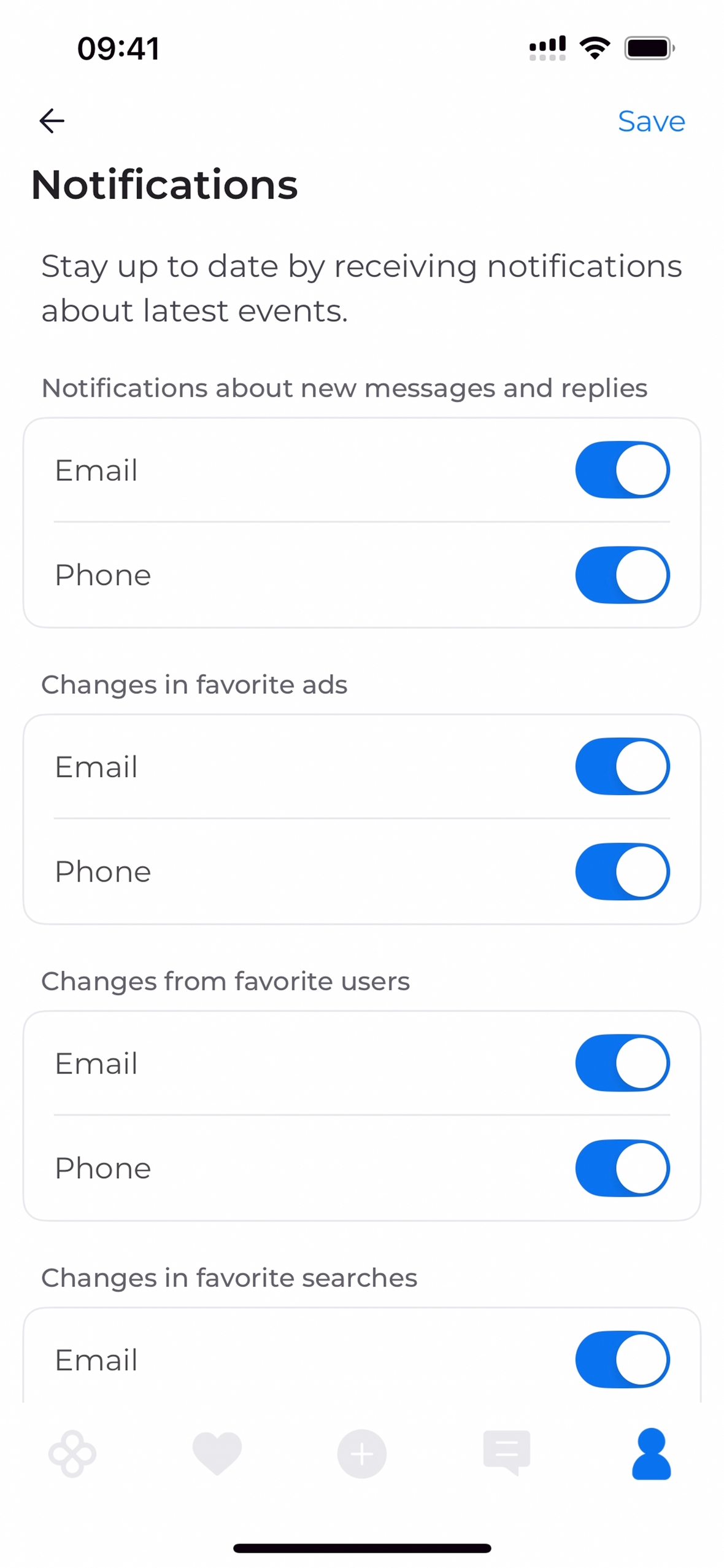Turn off Email for favorite searches changes
Viewport: 724px width, 1568px height.
[622, 1360]
